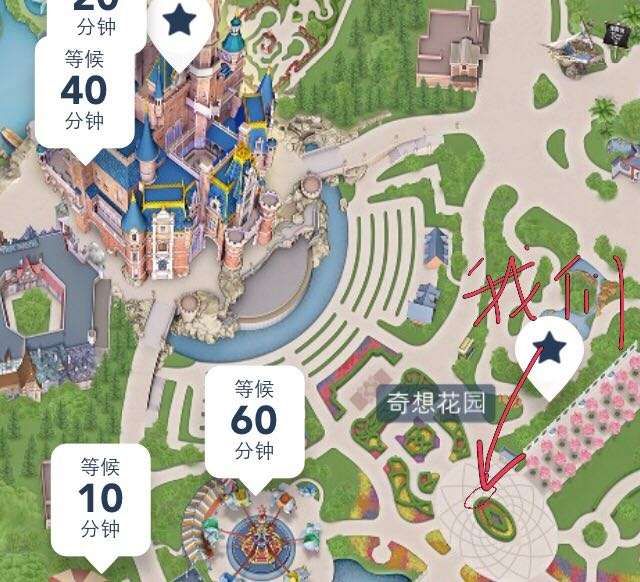Open the partially visible 20-minute wait pin
Screen dimensions: 640x582
(x=96, y=16)
